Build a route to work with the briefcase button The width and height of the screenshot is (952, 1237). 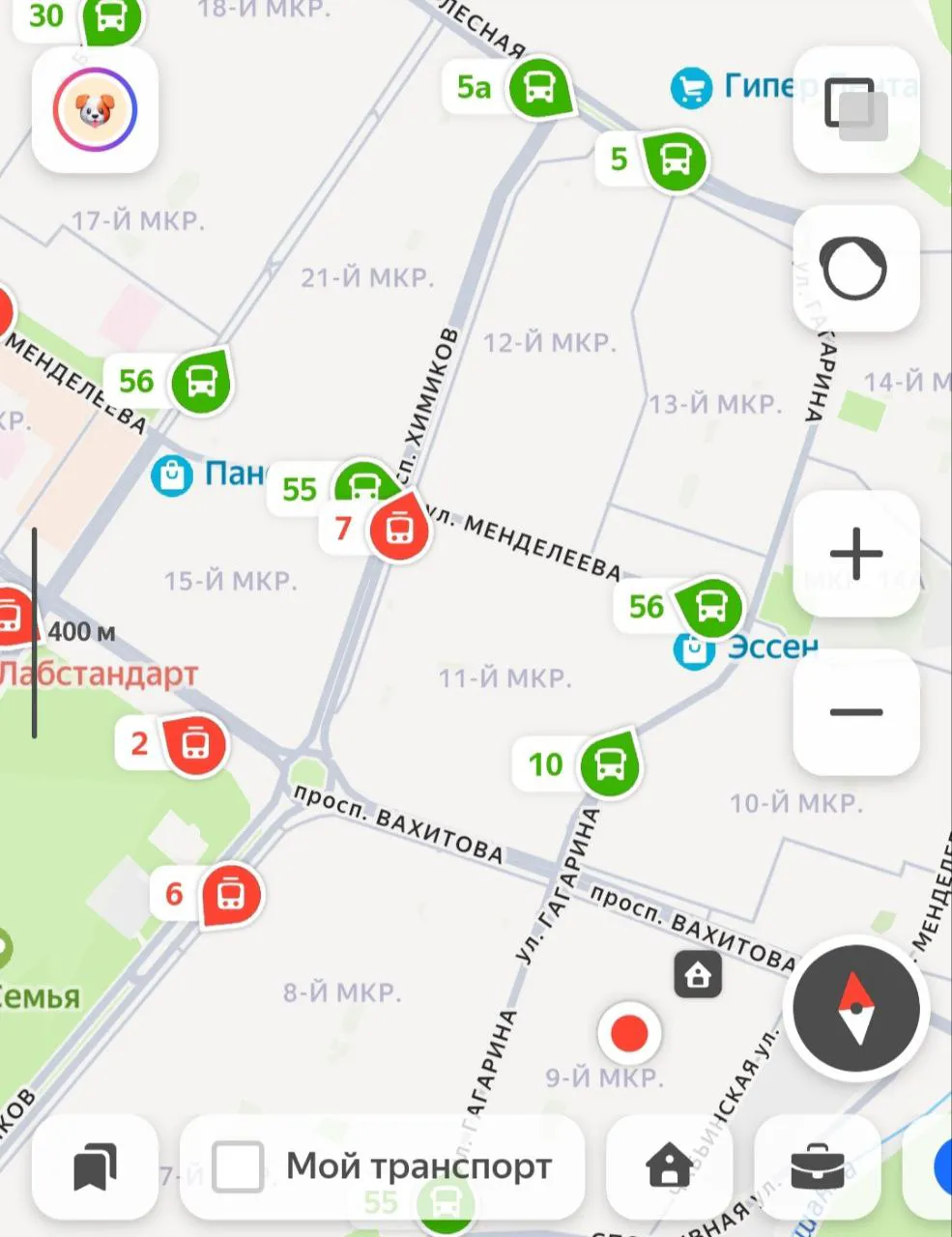(817, 1166)
